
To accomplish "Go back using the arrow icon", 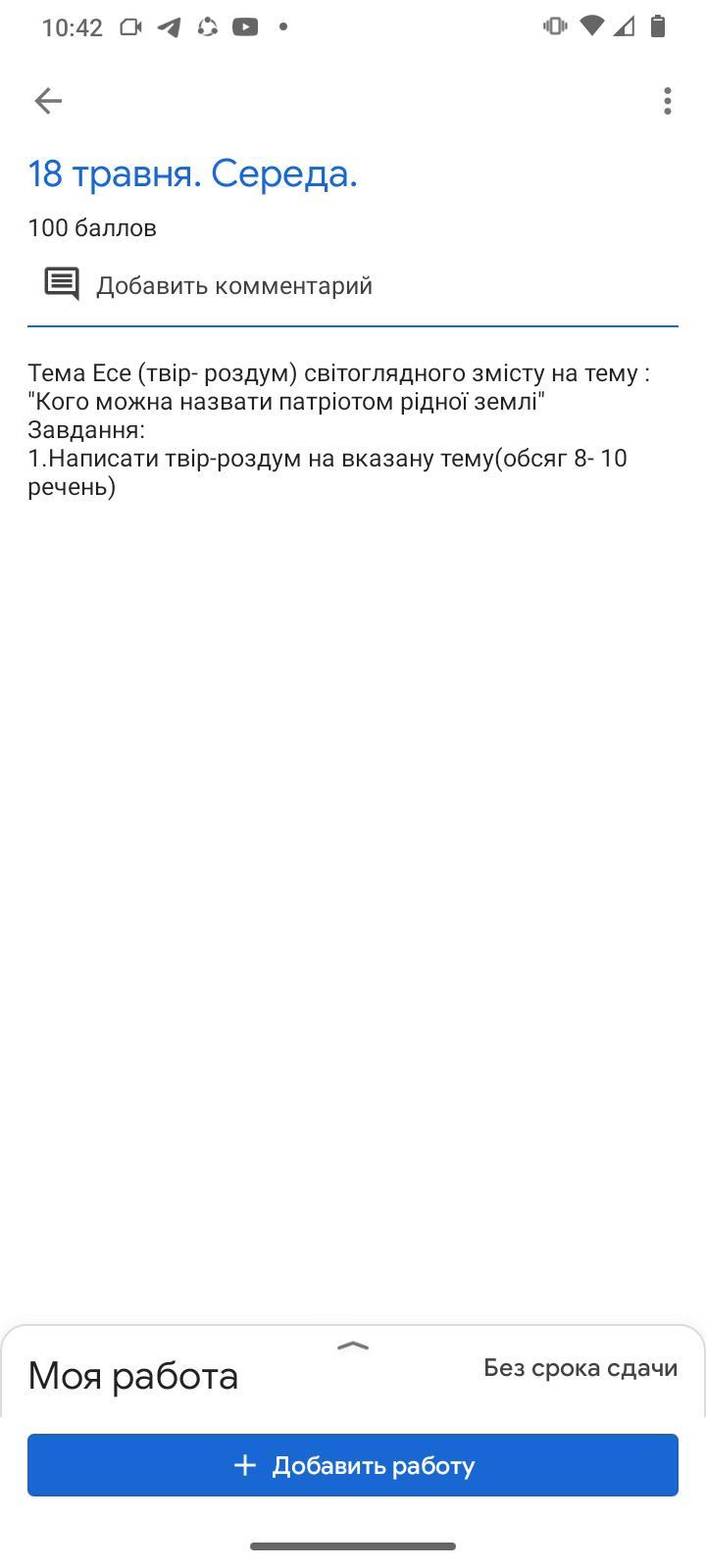I will pyautogui.click(x=48, y=101).
